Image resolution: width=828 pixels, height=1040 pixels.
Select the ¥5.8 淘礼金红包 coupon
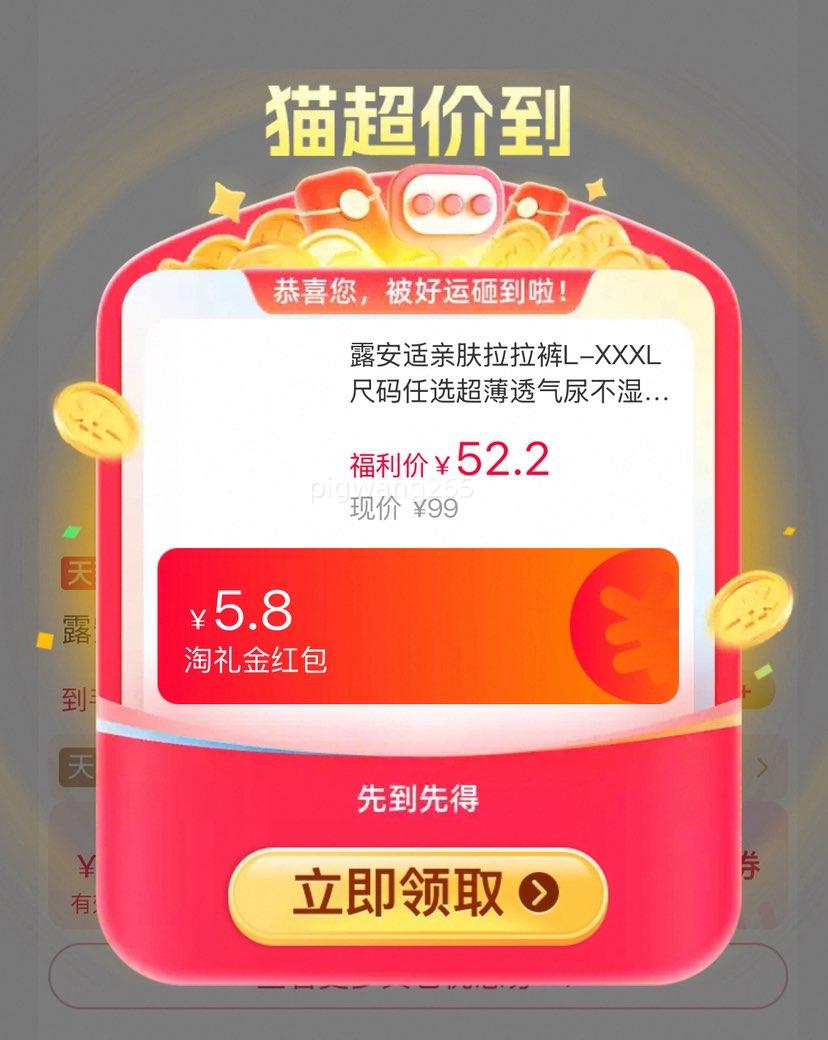coord(418,626)
